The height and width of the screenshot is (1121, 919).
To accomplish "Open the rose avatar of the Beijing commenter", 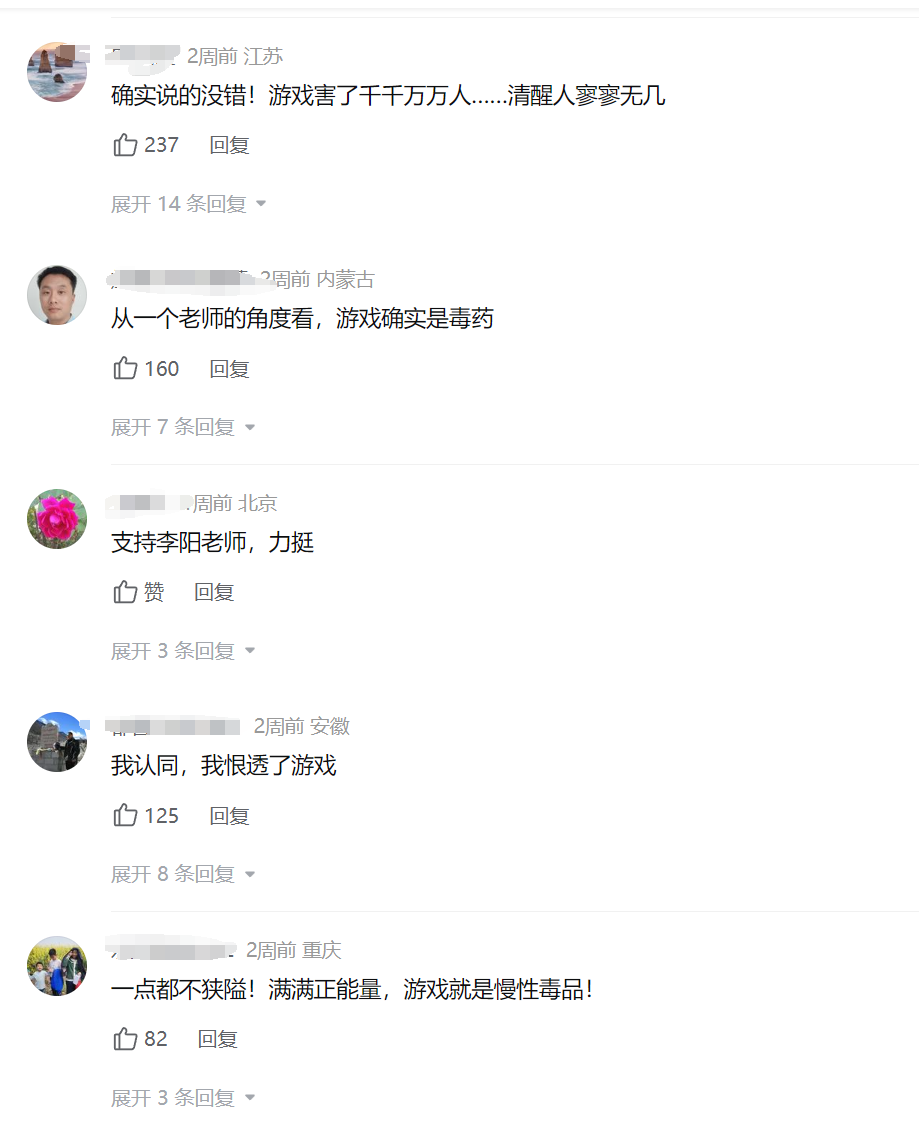I will click(x=57, y=519).
